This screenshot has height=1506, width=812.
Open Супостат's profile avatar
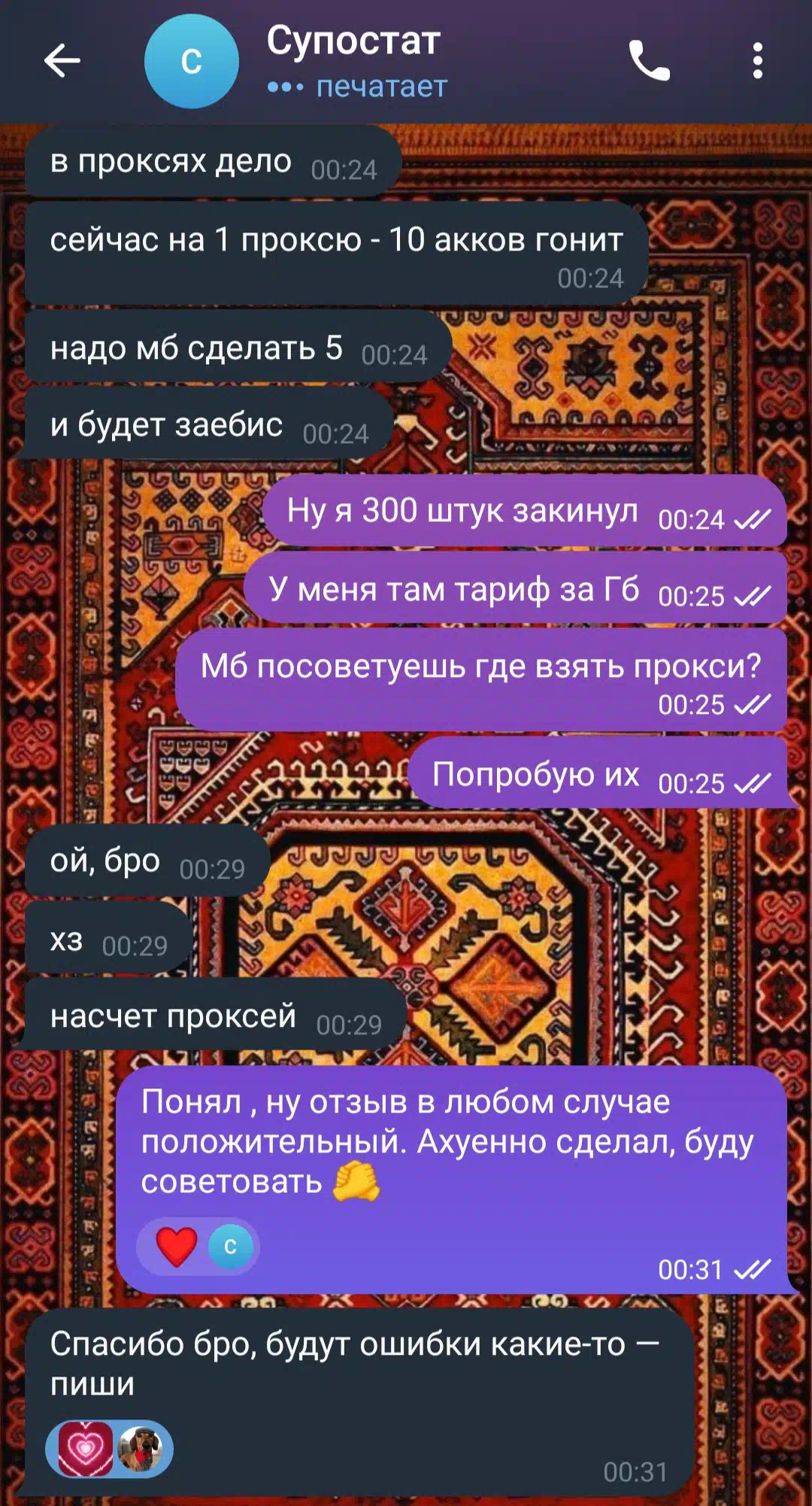pos(192,61)
